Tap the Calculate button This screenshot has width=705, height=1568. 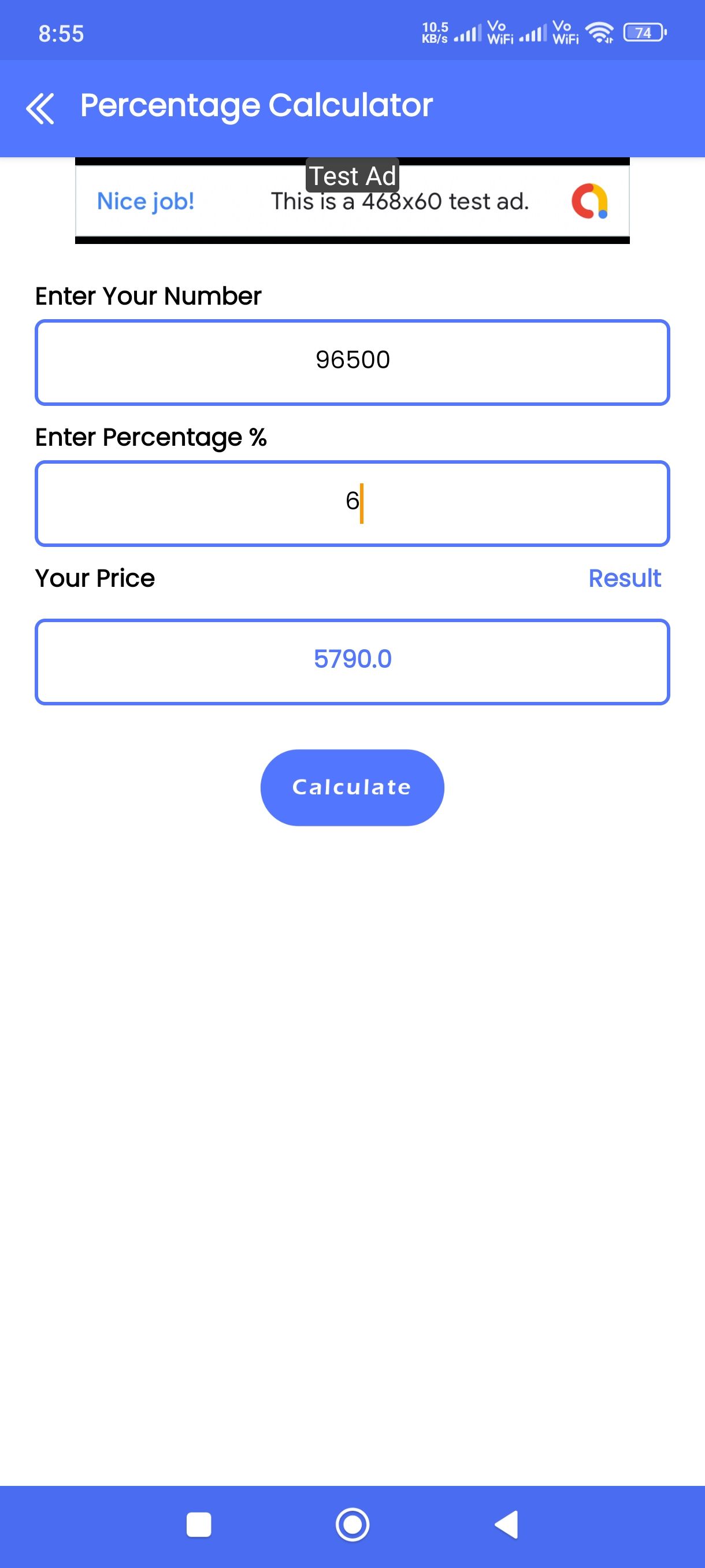pos(352,787)
